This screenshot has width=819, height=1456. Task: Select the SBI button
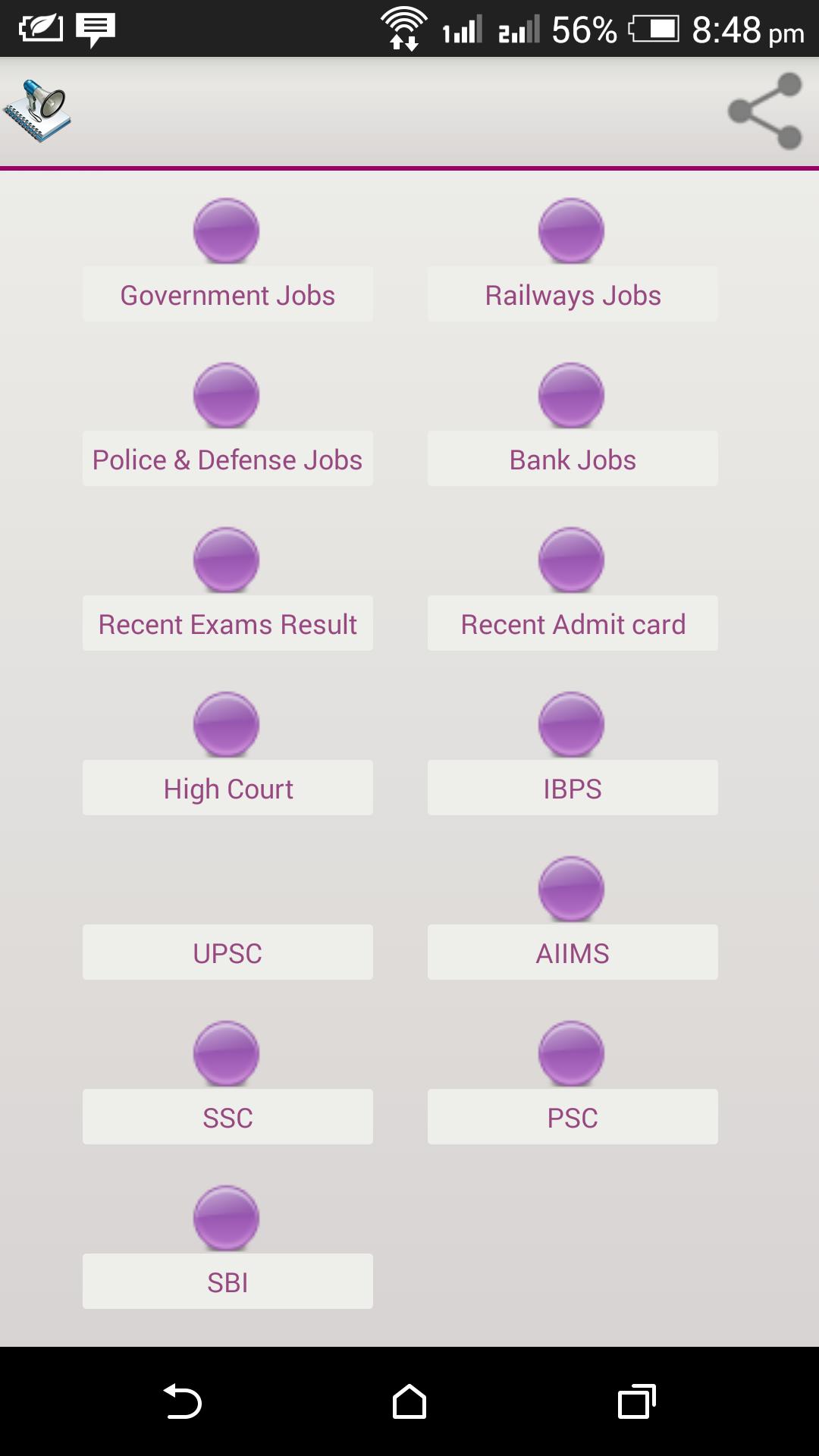227,1282
